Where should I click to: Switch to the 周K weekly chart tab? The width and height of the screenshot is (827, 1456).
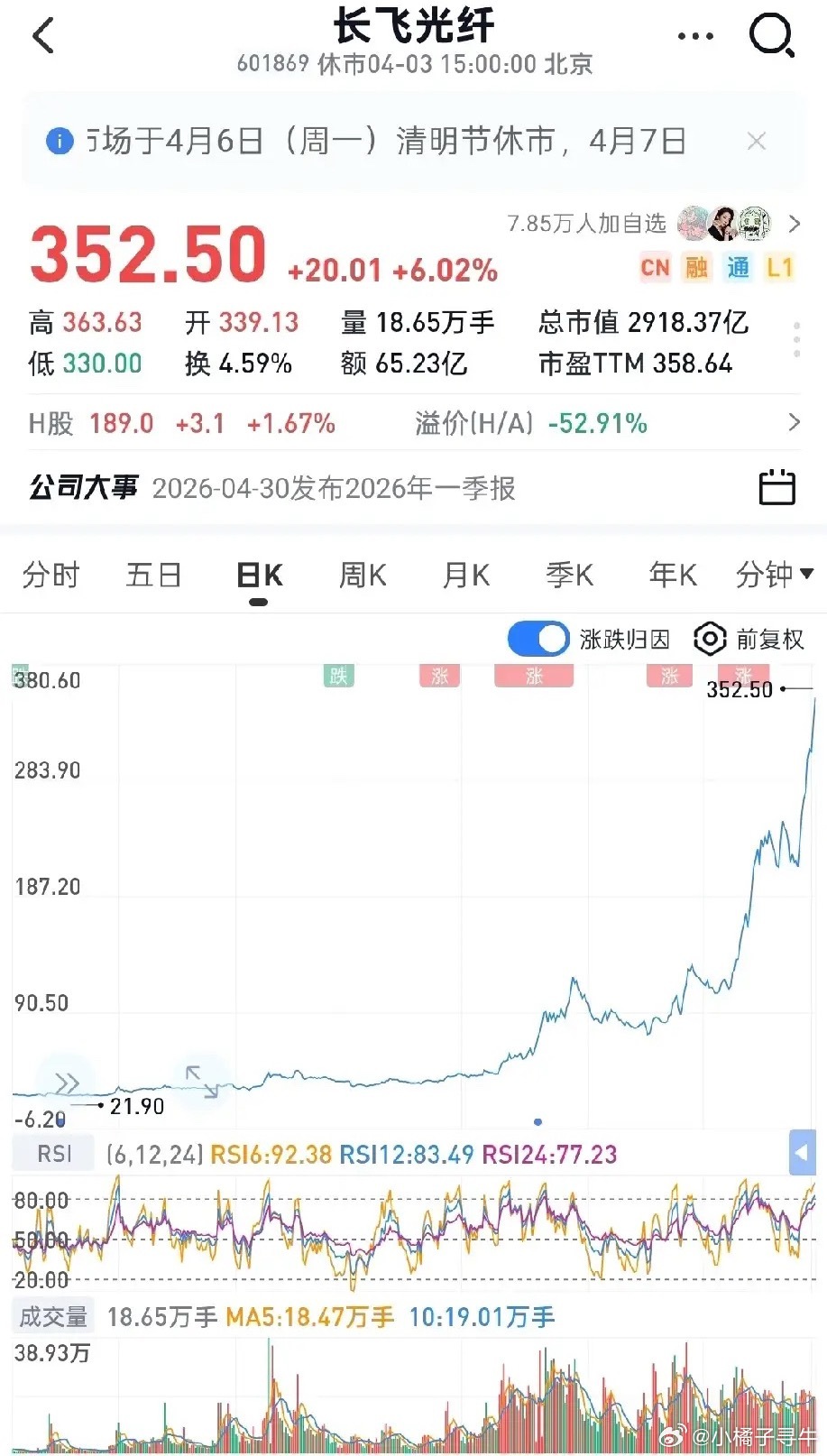click(361, 575)
